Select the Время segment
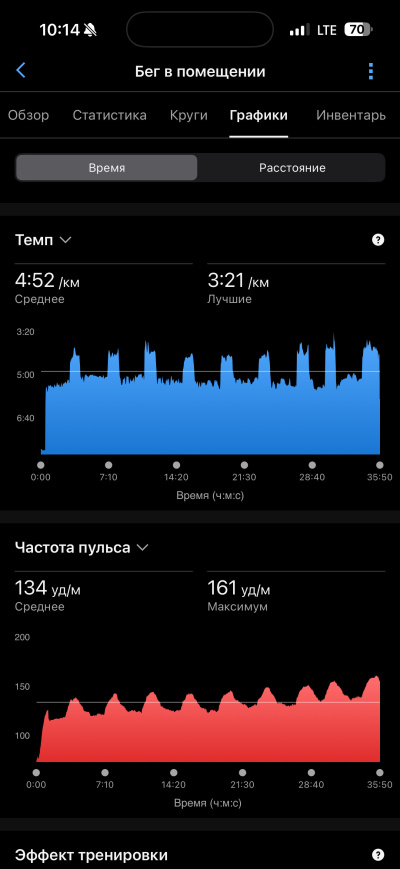This screenshot has height=869, width=400. click(x=106, y=167)
